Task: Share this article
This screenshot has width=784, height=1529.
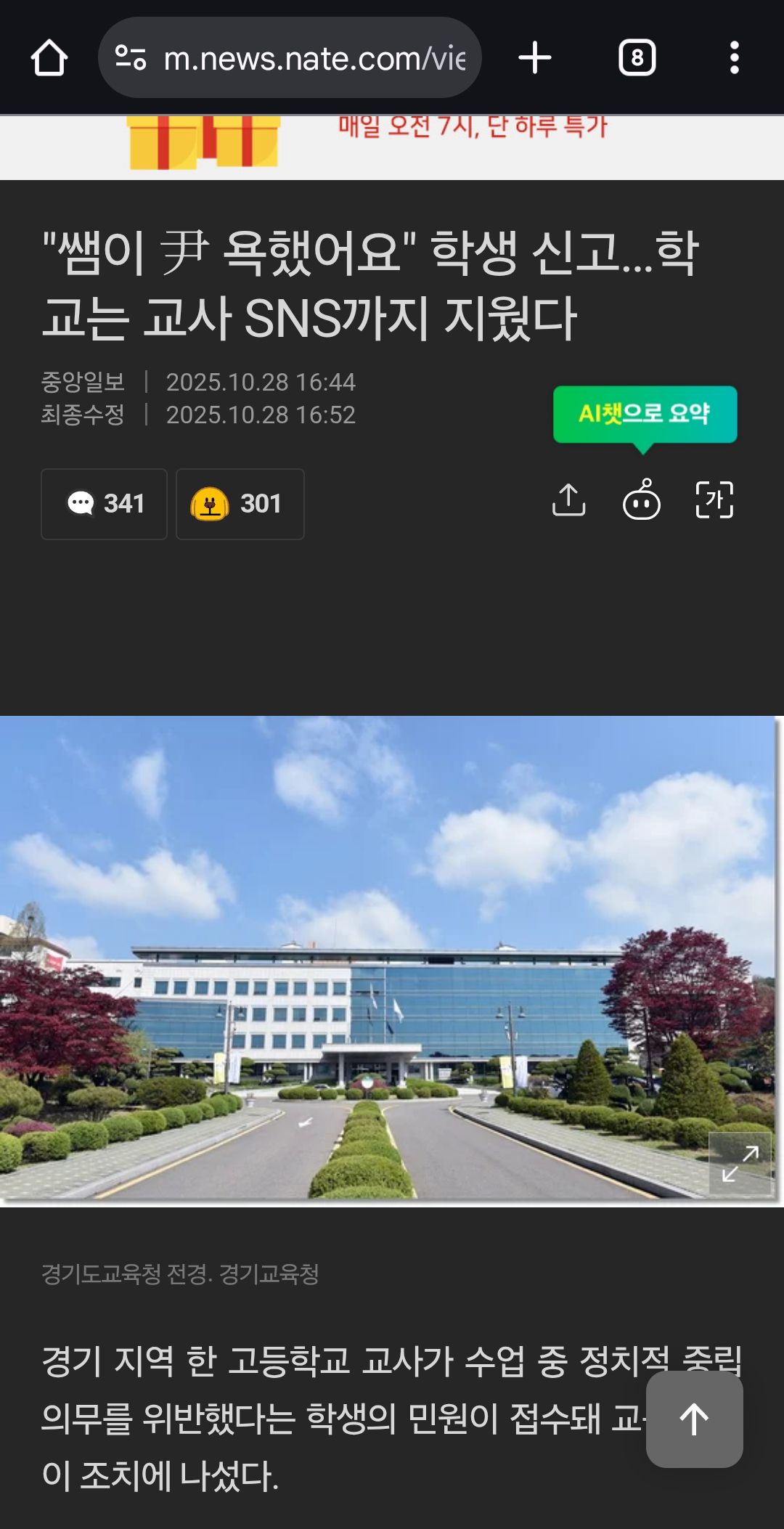Action: 568,500
